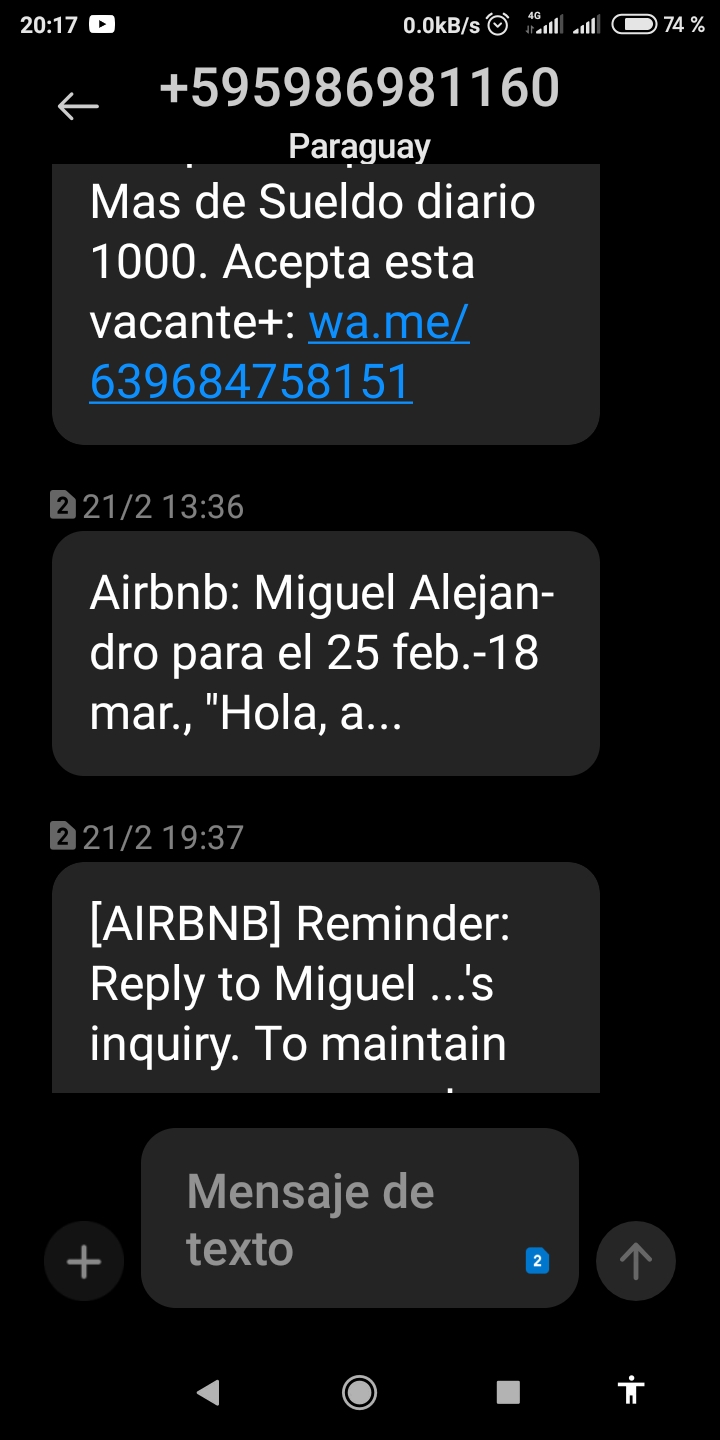Screen dimensions: 720x1440
Task: Switch the SIM card selector icon
Action: [x=537, y=1261]
